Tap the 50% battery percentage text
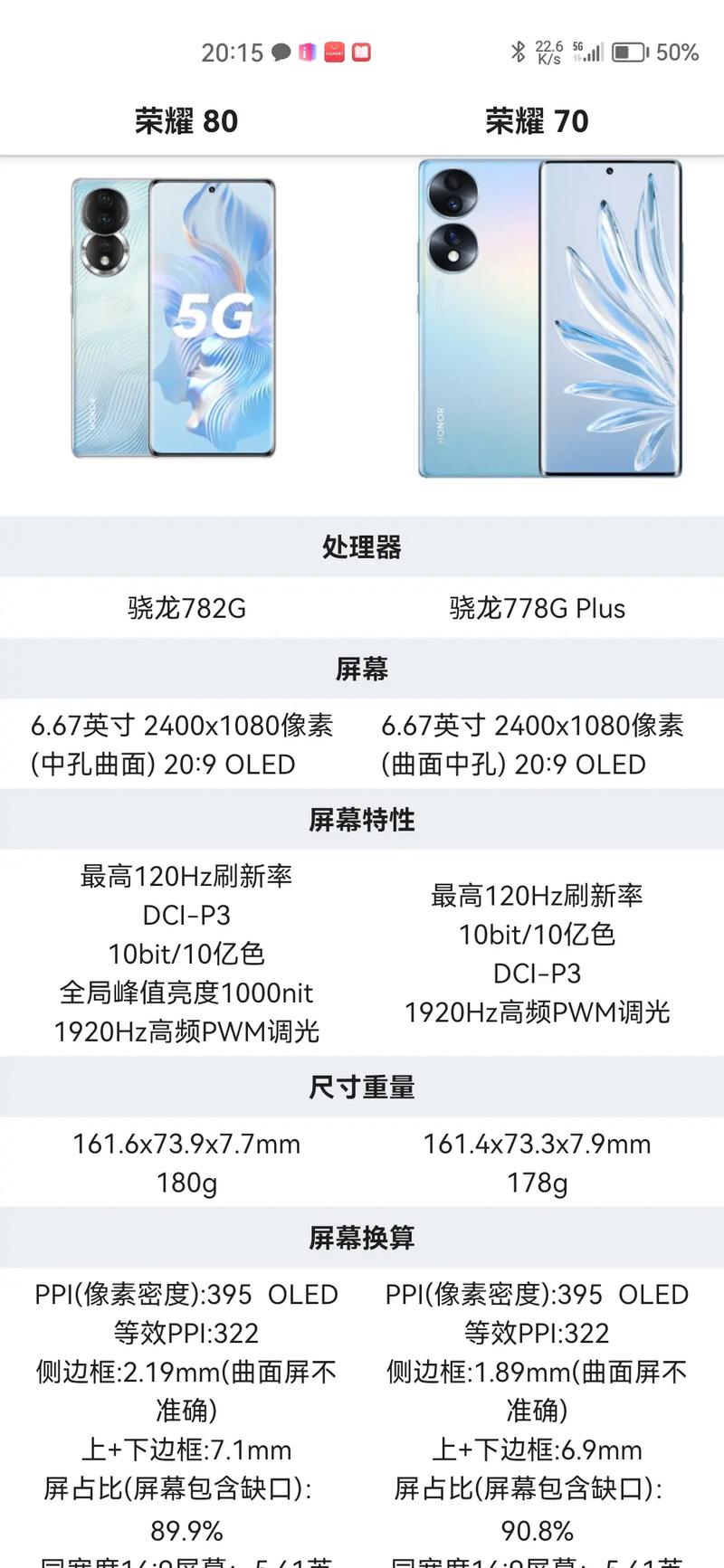Viewport: 724px width, 1568px height. (675, 52)
